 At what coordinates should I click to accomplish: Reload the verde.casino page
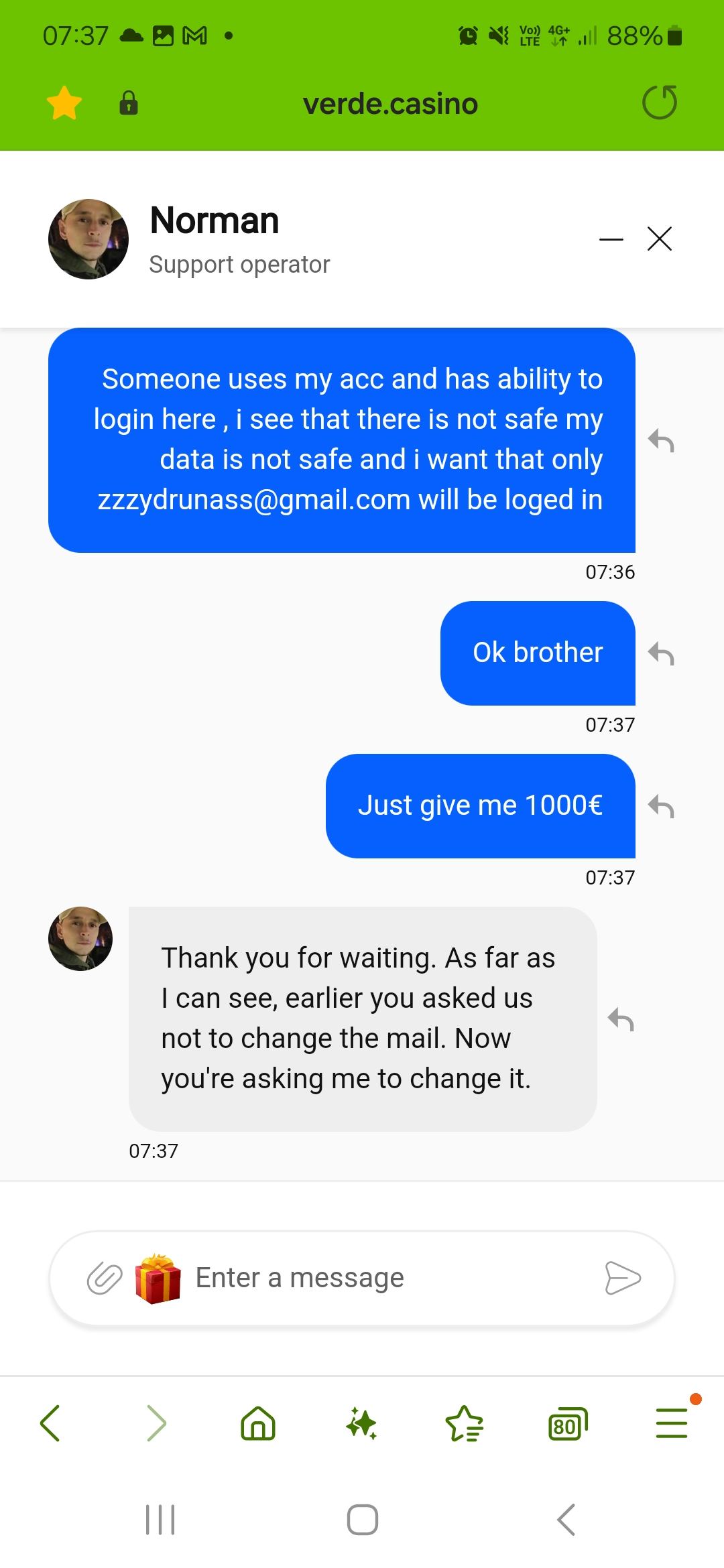pos(660,103)
